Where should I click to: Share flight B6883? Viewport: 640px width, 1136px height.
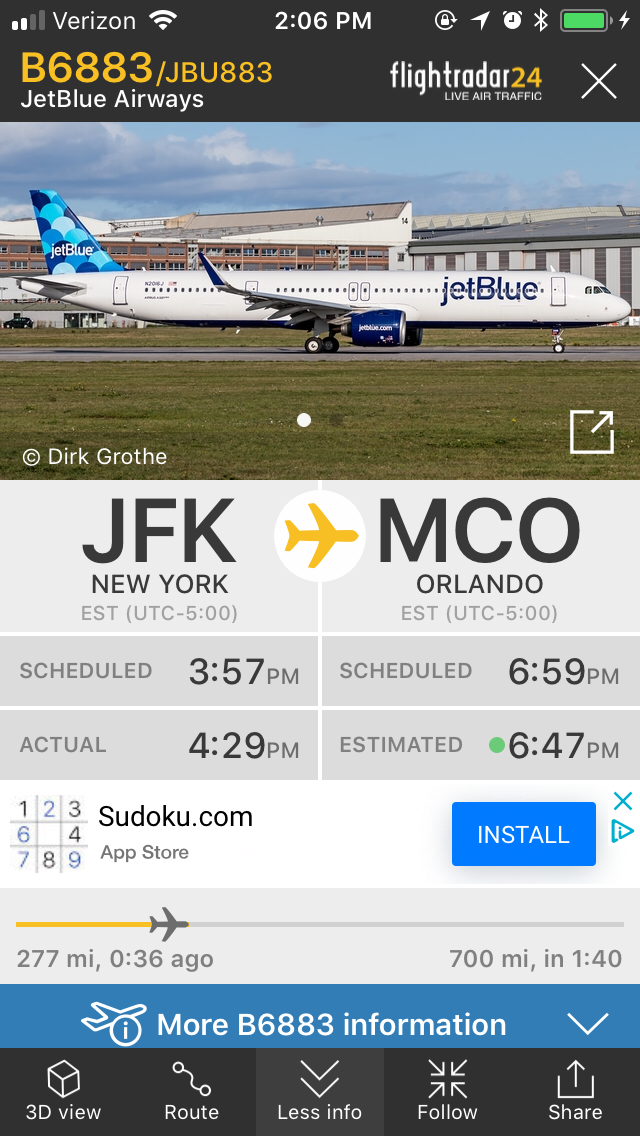point(575,1091)
